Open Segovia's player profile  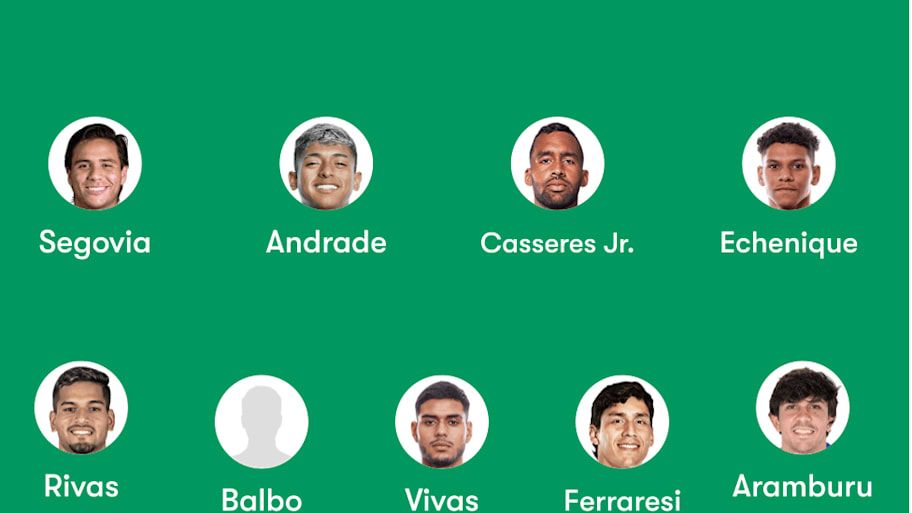click(95, 164)
